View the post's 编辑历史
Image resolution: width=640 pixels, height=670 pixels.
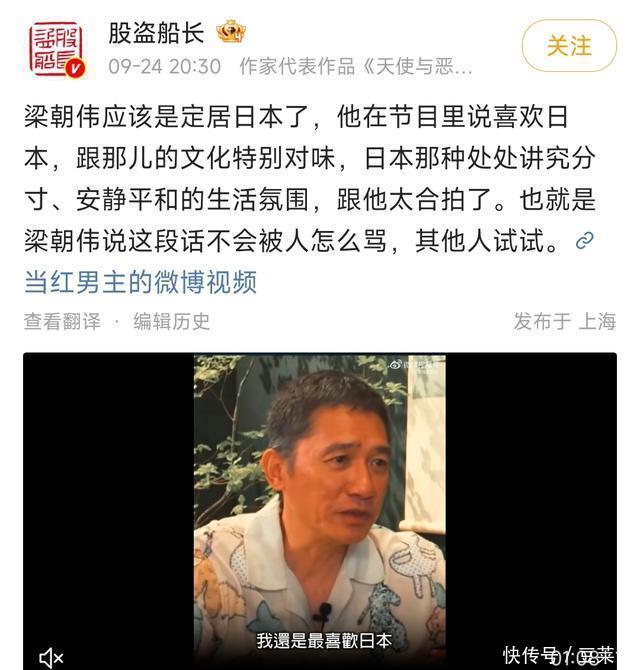[x=172, y=321]
